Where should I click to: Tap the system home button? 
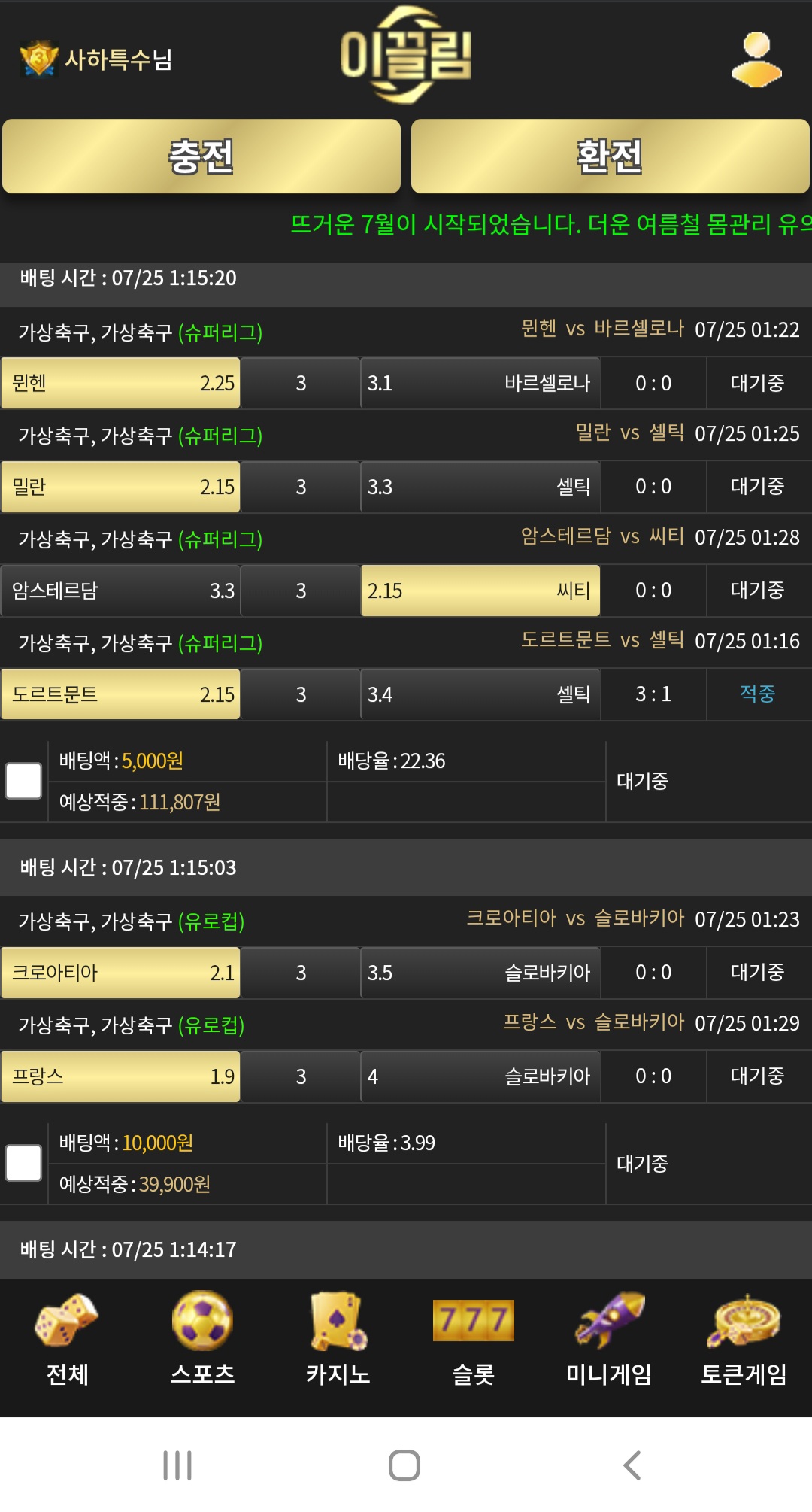[x=404, y=1465]
